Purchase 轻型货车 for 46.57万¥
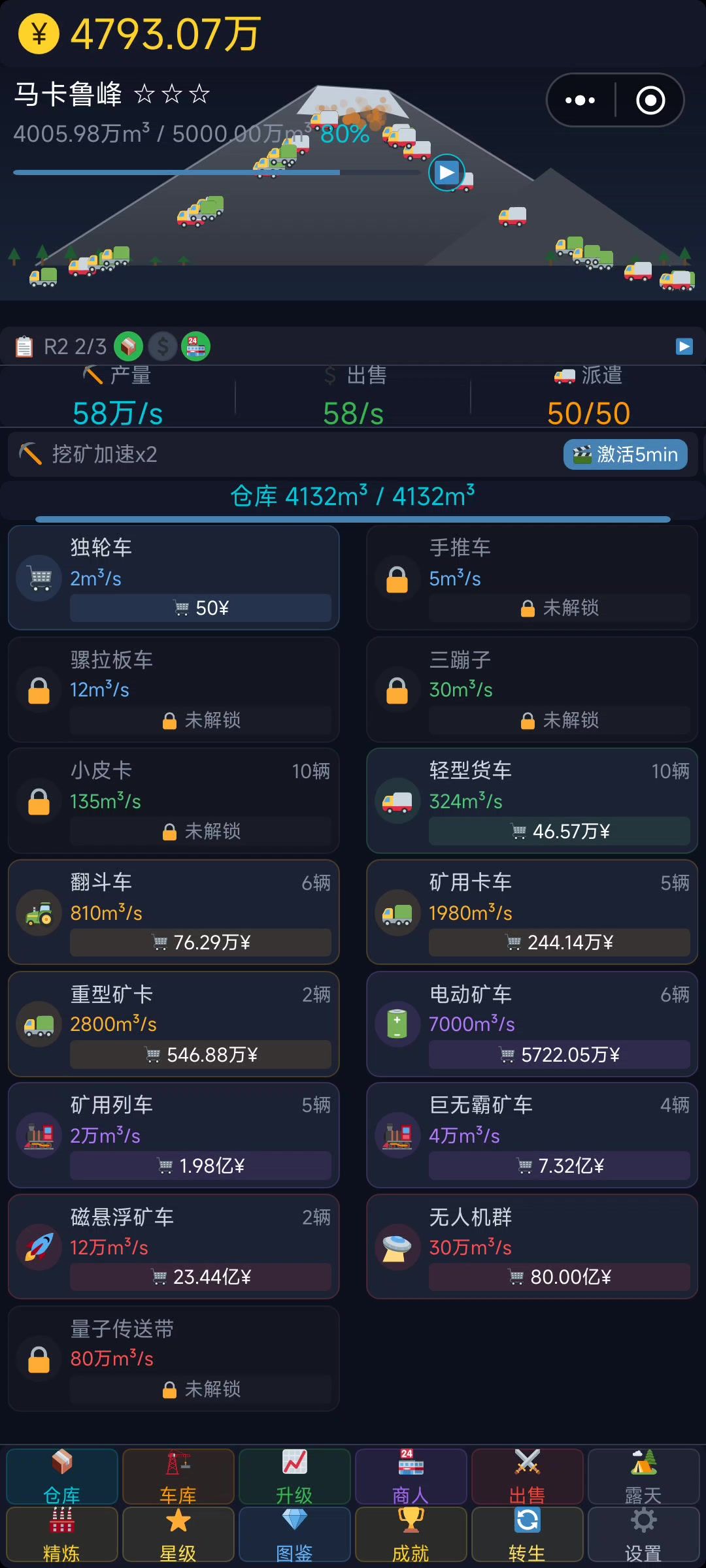The height and width of the screenshot is (1568, 706). [x=559, y=831]
